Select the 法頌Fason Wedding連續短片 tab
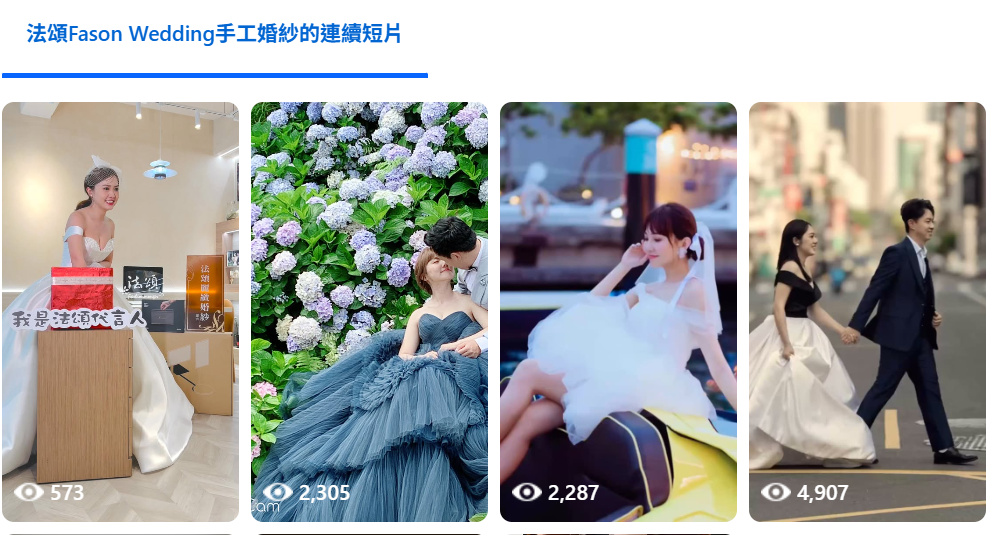Image resolution: width=991 pixels, height=535 pixels. pos(214,35)
